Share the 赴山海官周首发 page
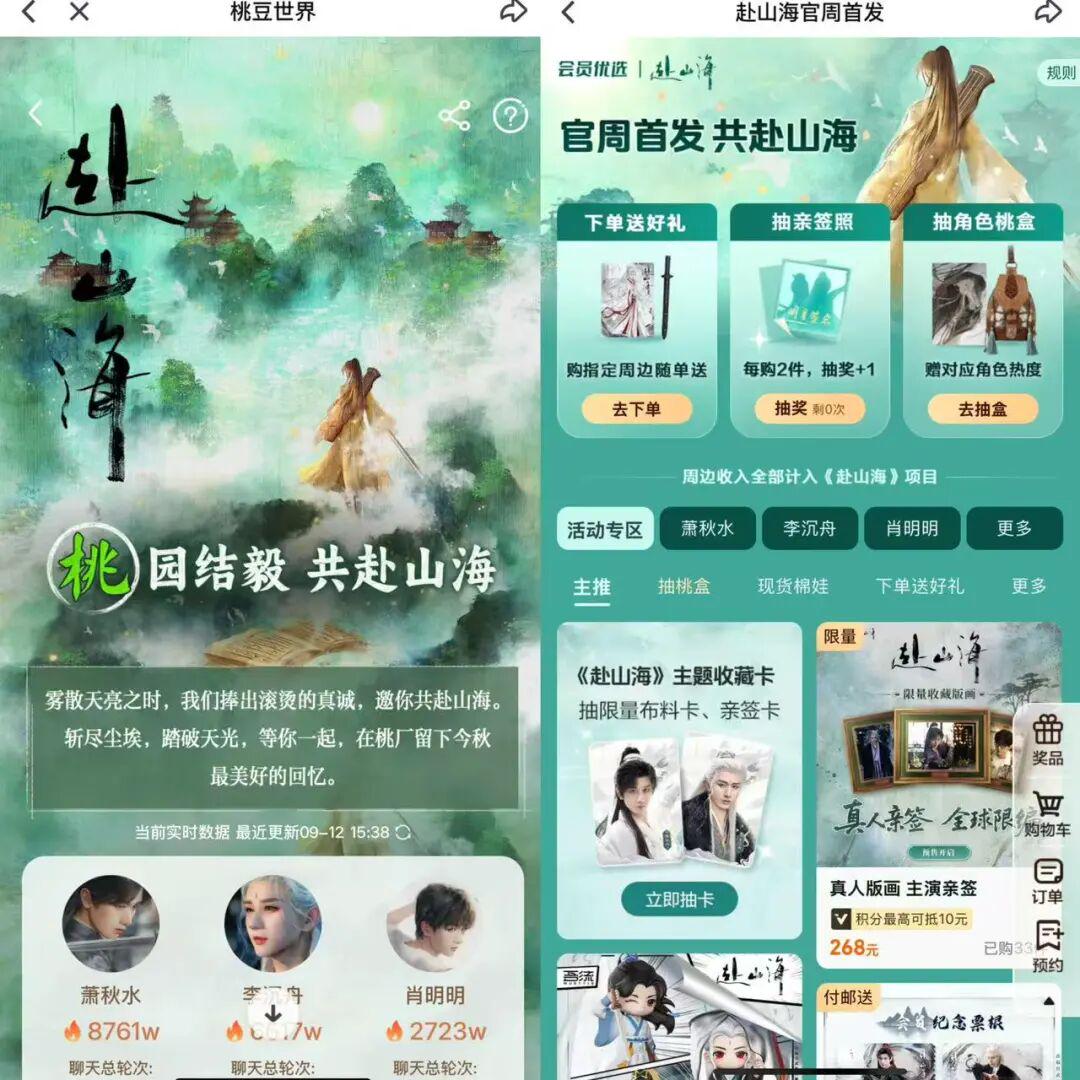1080x1080 pixels. pyautogui.click(x=1047, y=12)
